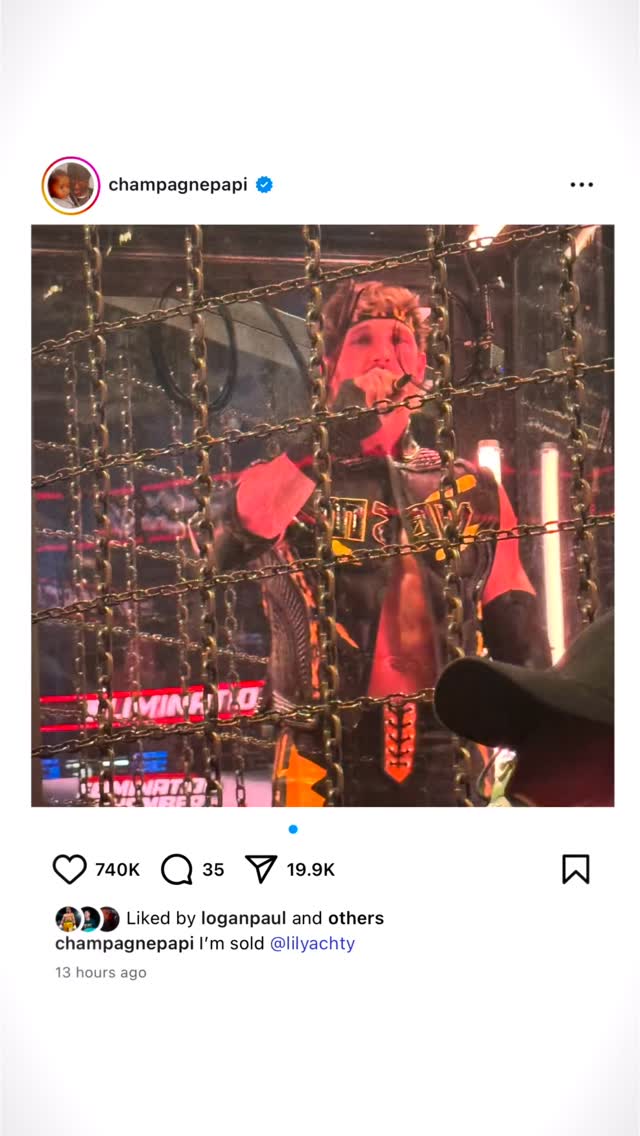
Task: Open the champagnepapi username in header
Action: tap(178, 185)
